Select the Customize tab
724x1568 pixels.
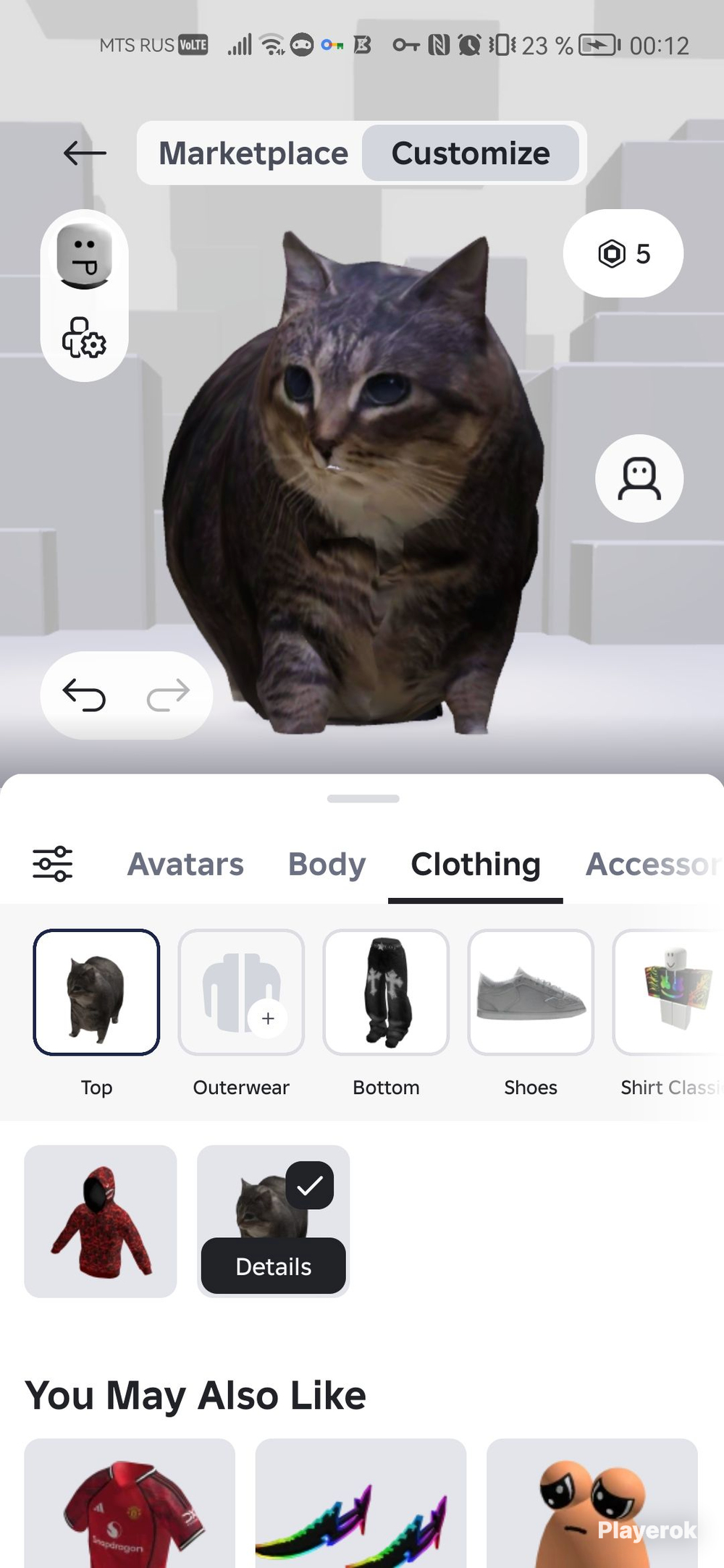coord(471,153)
